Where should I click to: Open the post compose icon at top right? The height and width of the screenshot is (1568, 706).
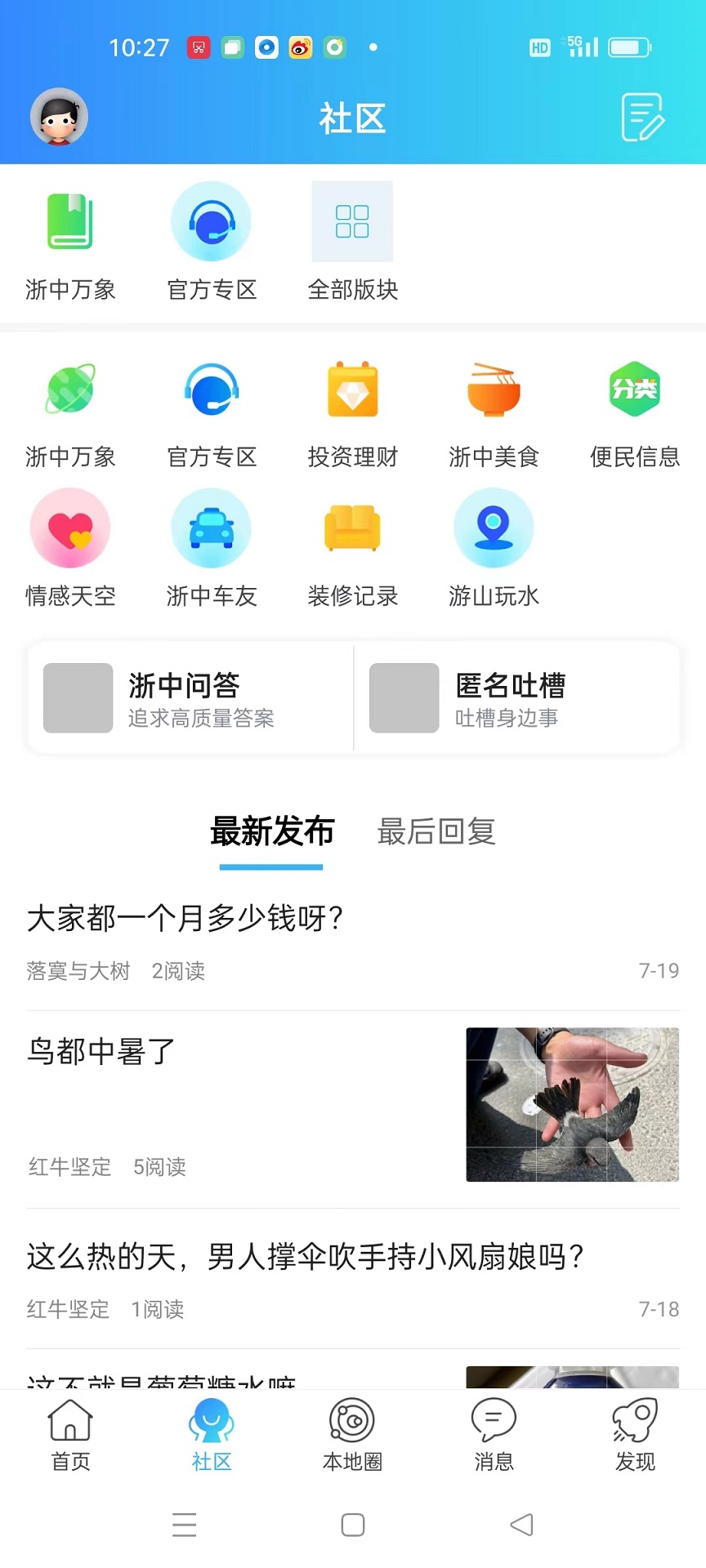(642, 116)
